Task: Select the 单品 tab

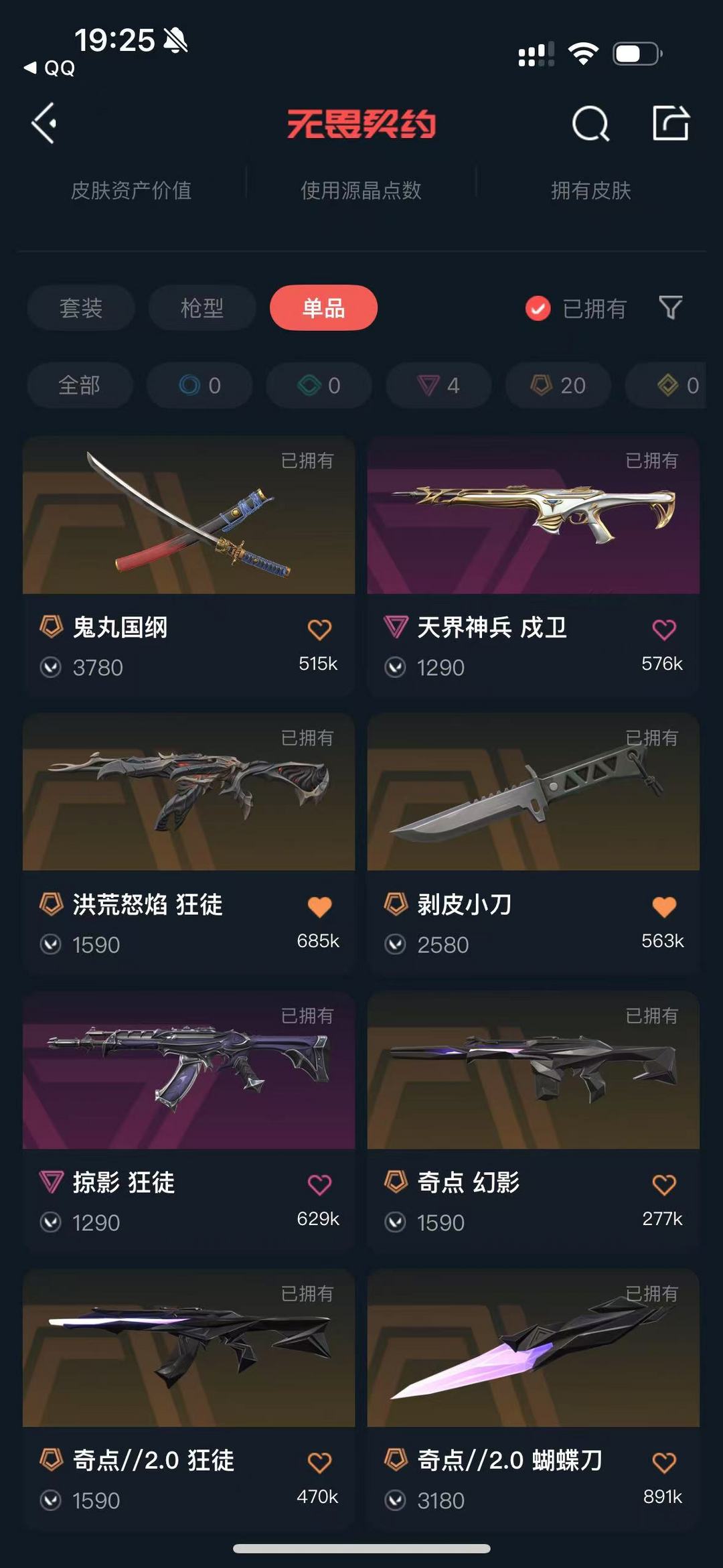Action: pyautogui.click(x=323, y=307)
